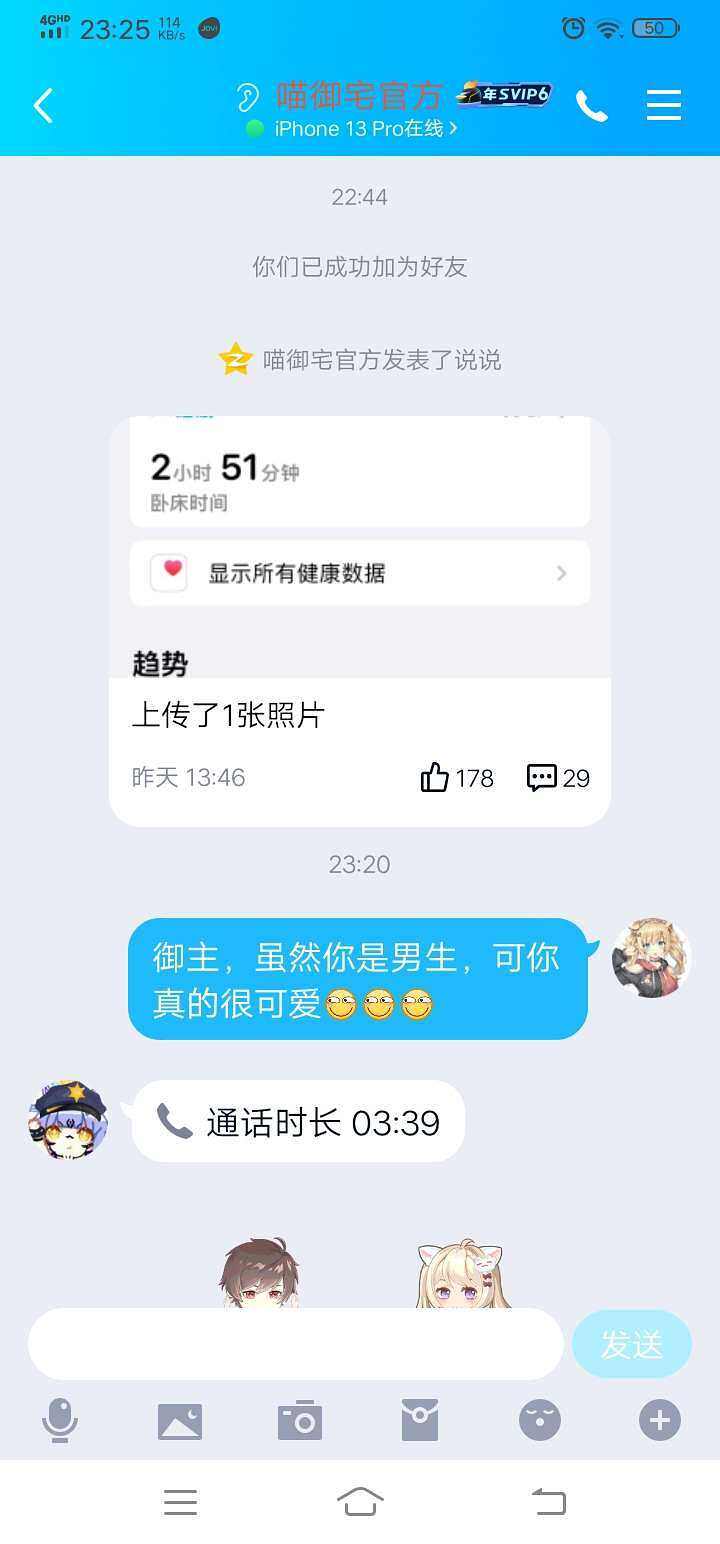Open my own avatar profile
The height and width of the screenshot is (1544, 720).
tap(651, 958)
